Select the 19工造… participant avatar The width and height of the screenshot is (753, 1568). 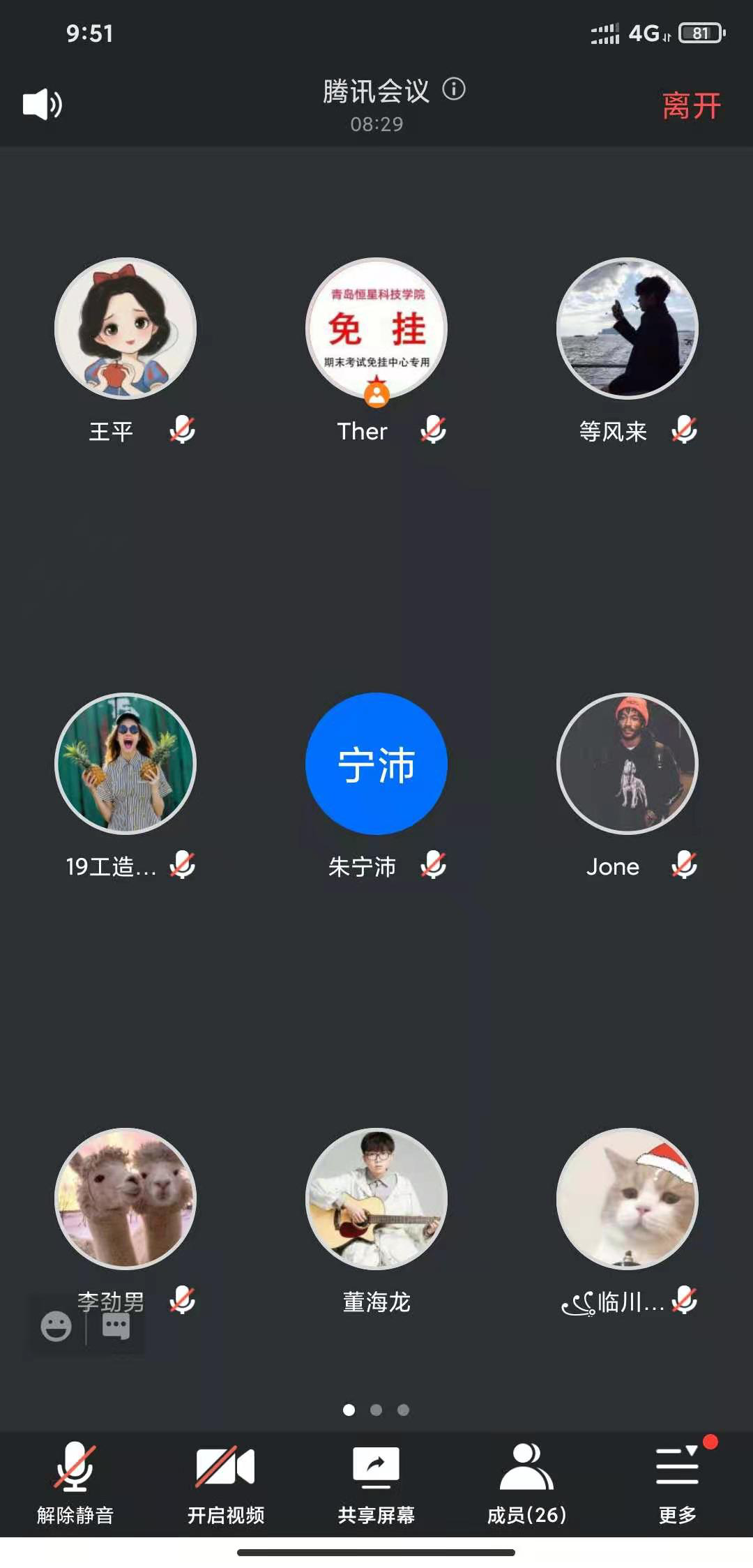pos(125,764)
